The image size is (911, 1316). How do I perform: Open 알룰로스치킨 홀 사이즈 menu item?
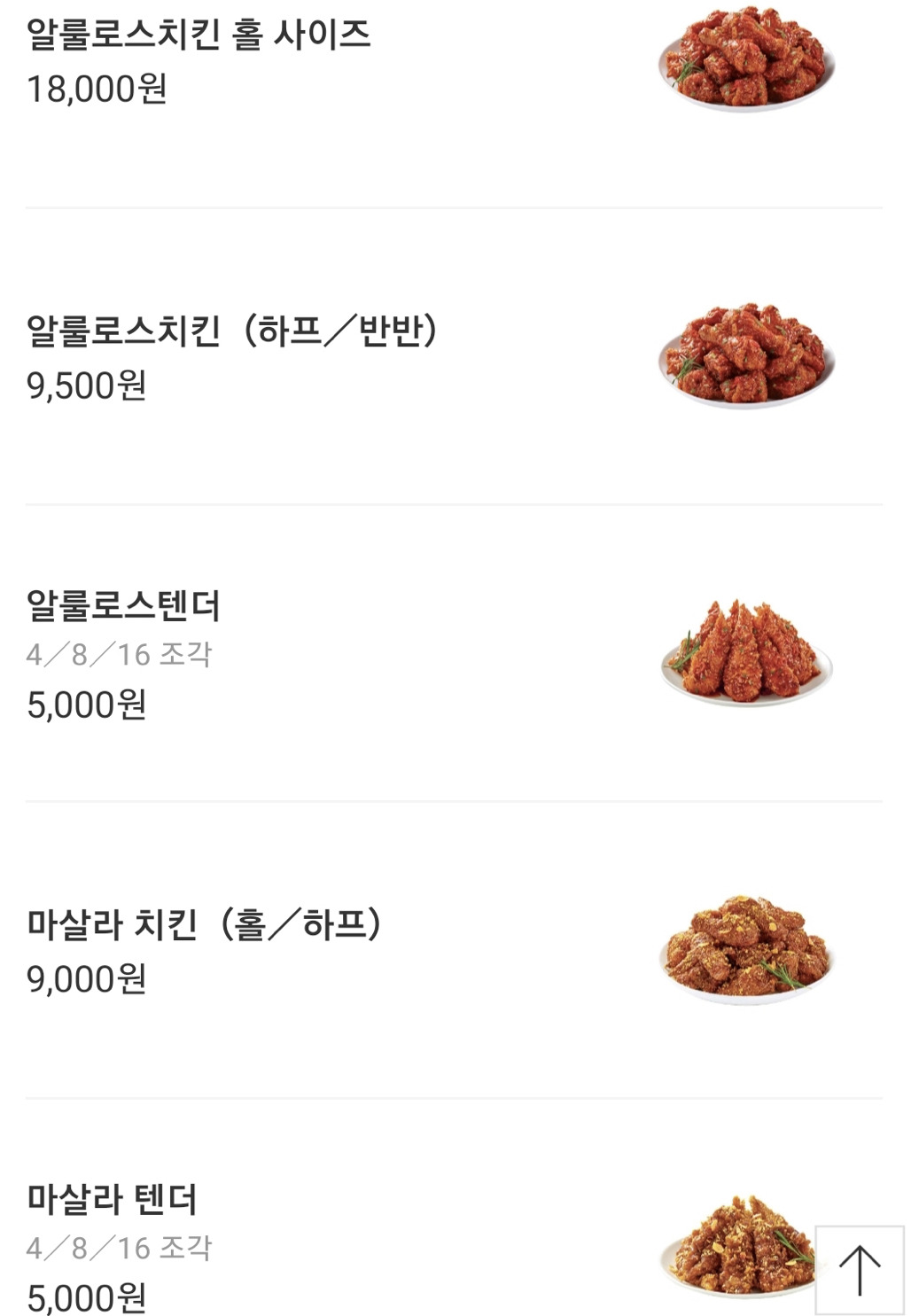pyautogui.click(x=199, y=35)
